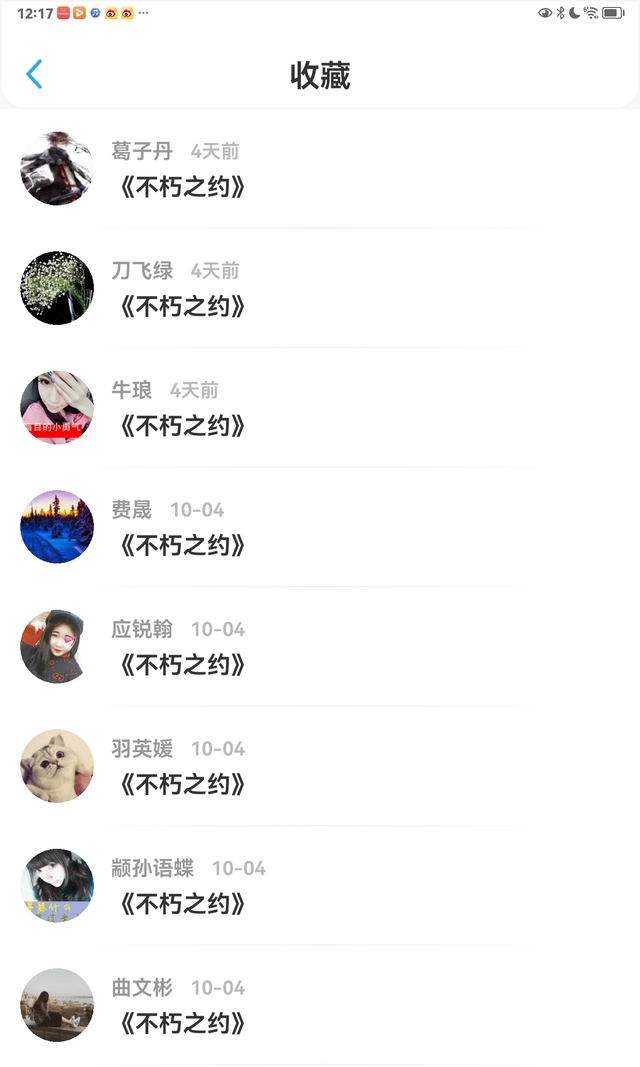Open 曲文彬's favorited 《不朽之约》 entry
The width and height of the screenshot is (640, 1067).
(x=182, y=1023)
